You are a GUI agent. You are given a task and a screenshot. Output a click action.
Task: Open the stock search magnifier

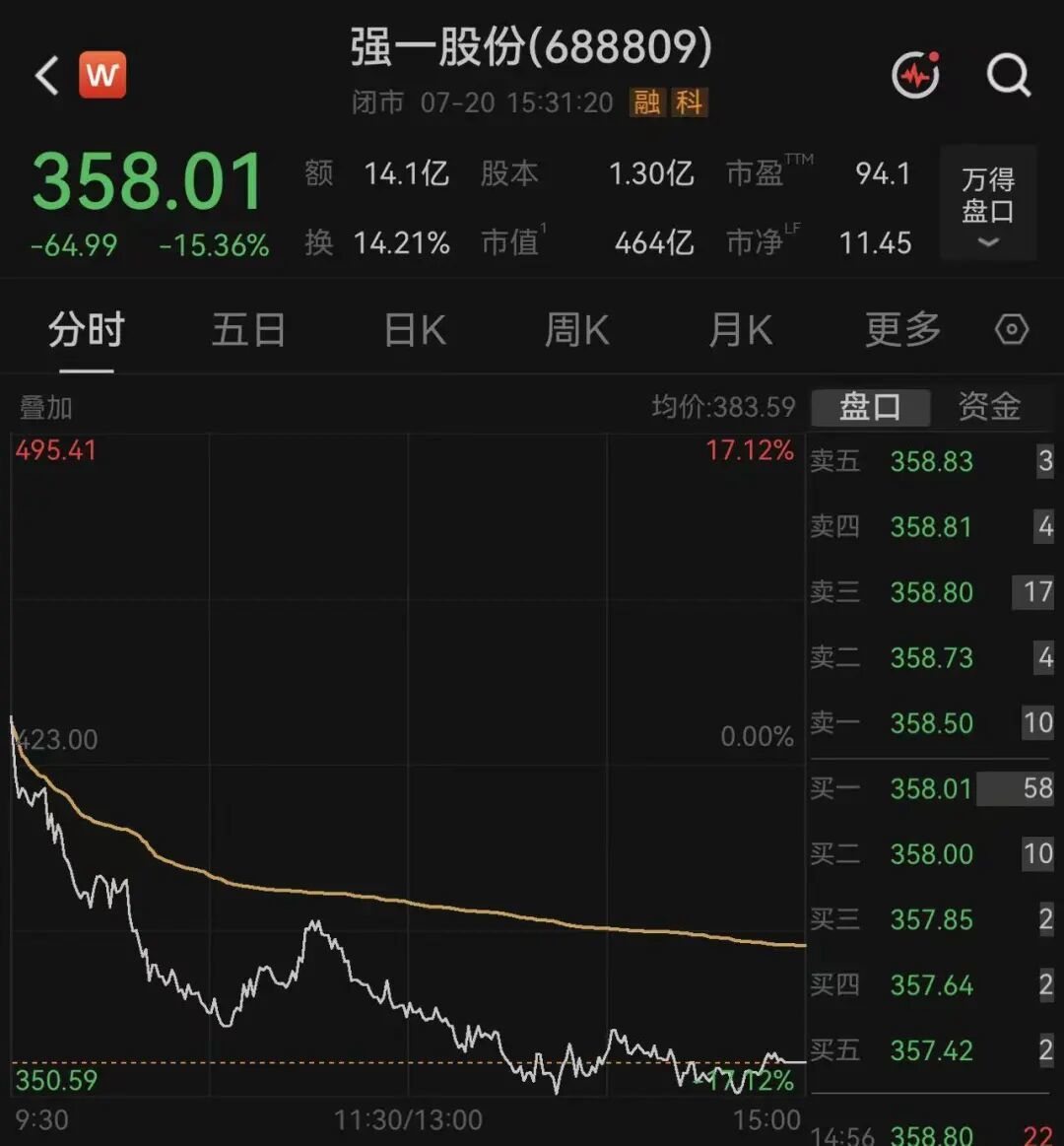pos(1009,75)
